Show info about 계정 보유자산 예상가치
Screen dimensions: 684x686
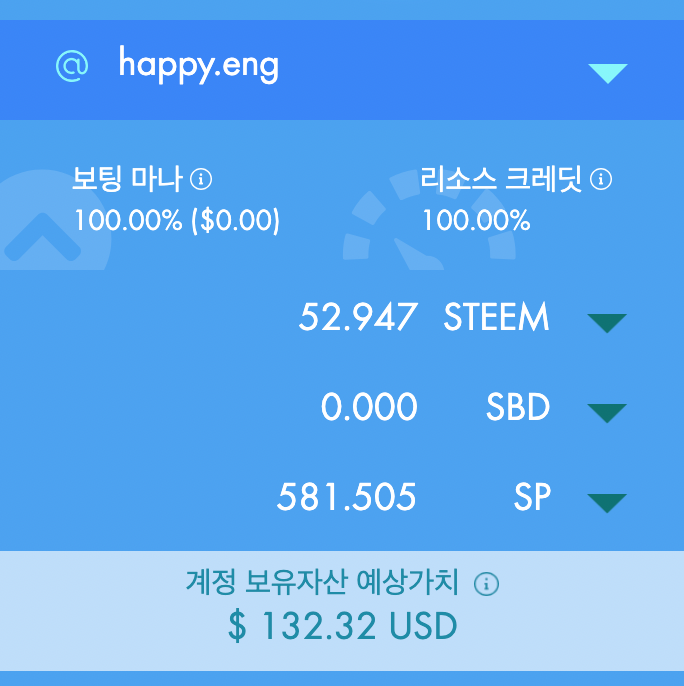(486, 584)
